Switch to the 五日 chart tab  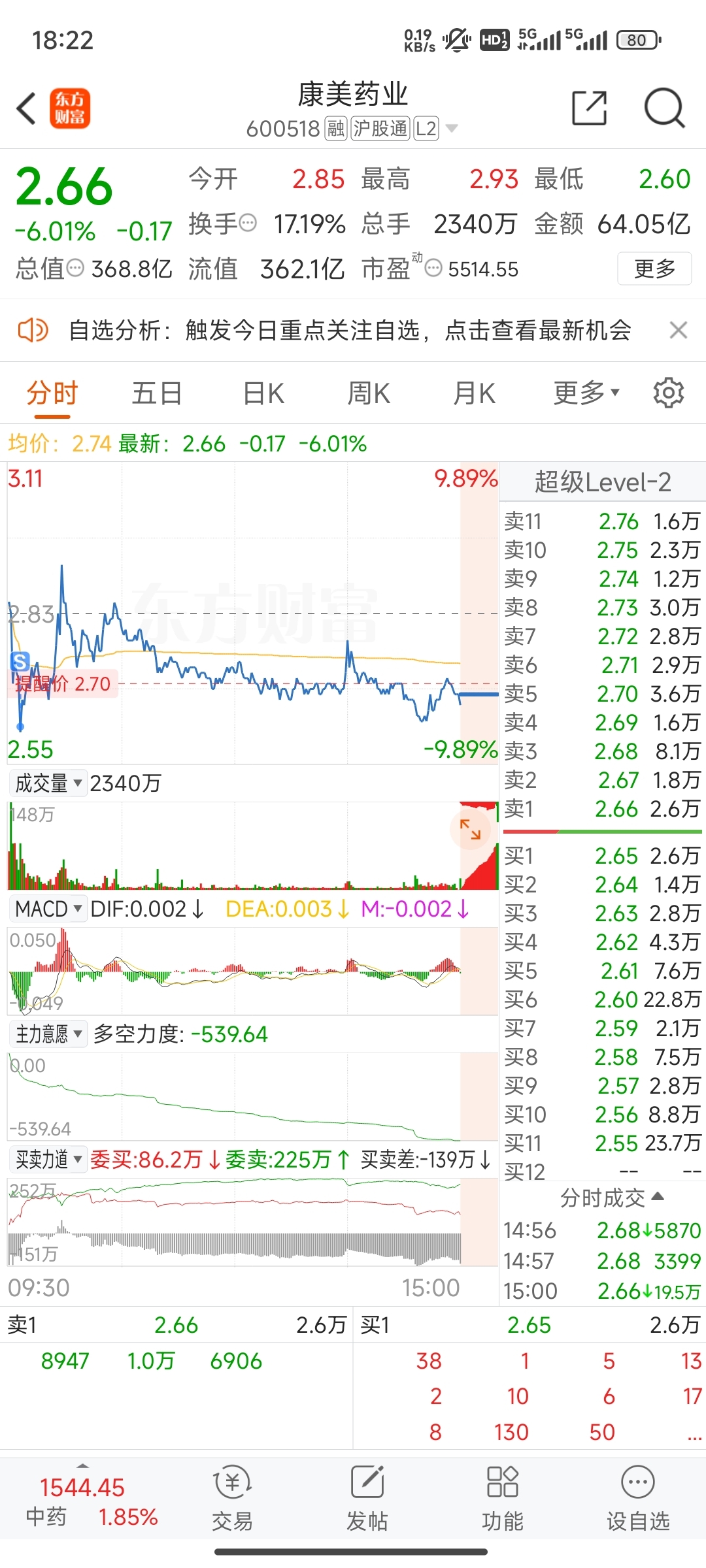[157, 393]
